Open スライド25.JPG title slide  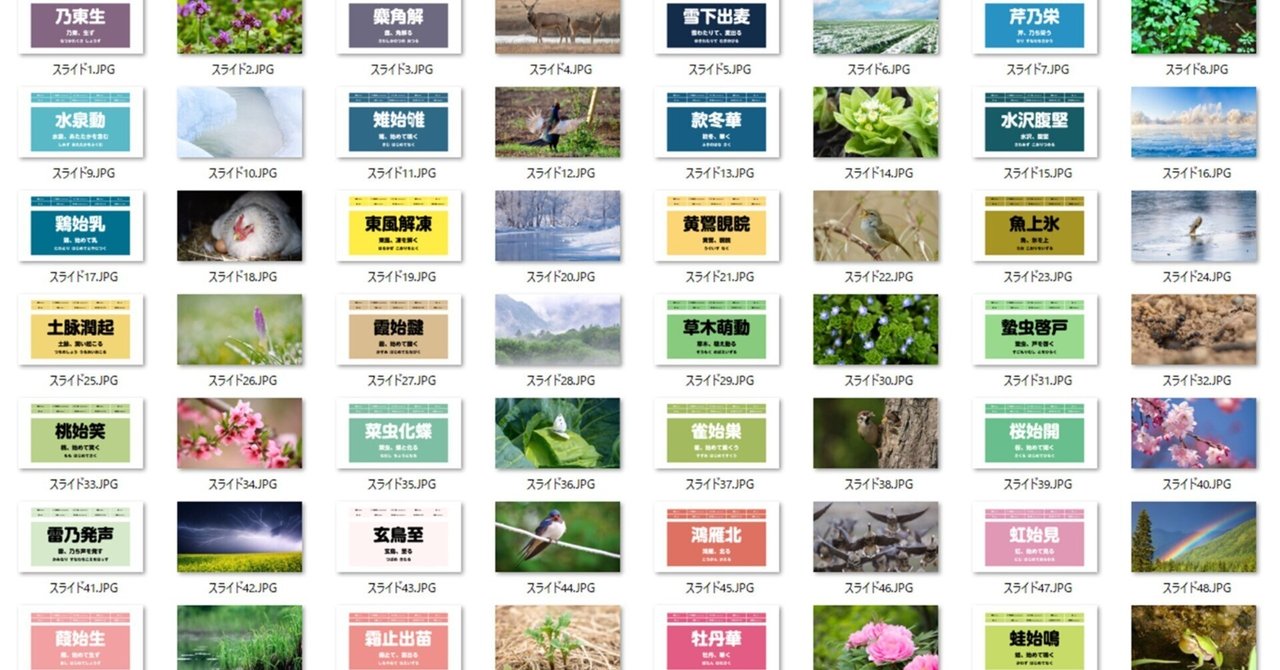tap(81, 329)
